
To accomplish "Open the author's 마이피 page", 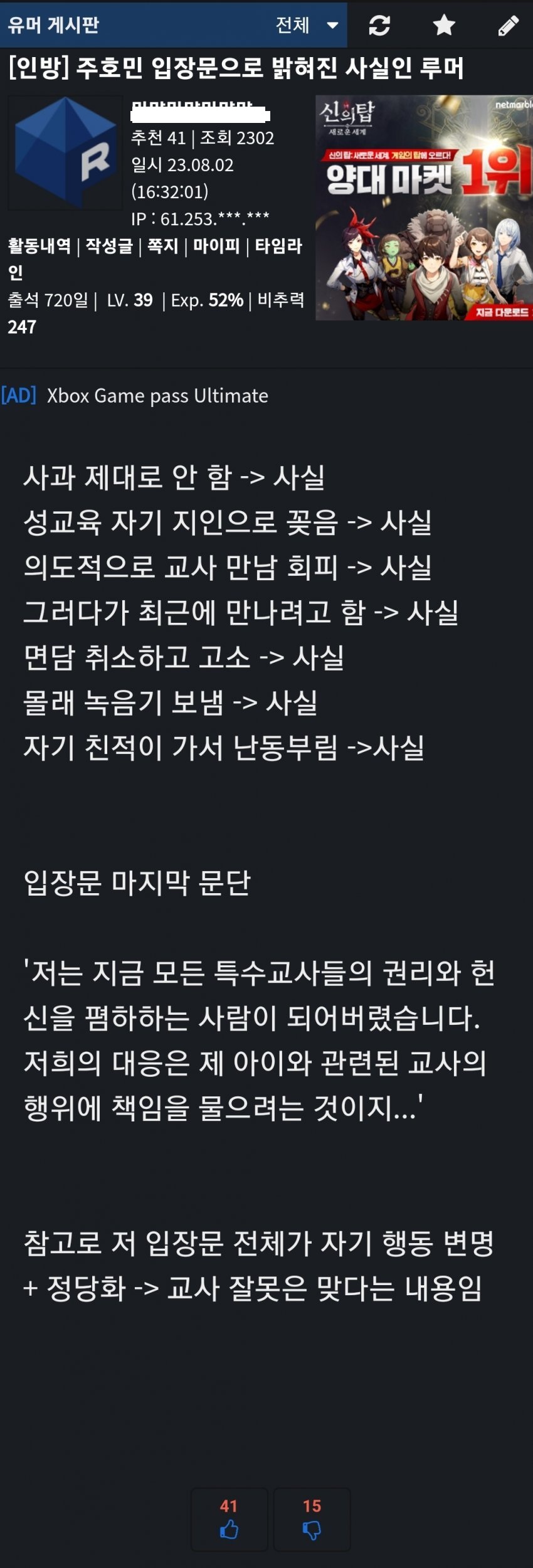I will pos(216,246).
